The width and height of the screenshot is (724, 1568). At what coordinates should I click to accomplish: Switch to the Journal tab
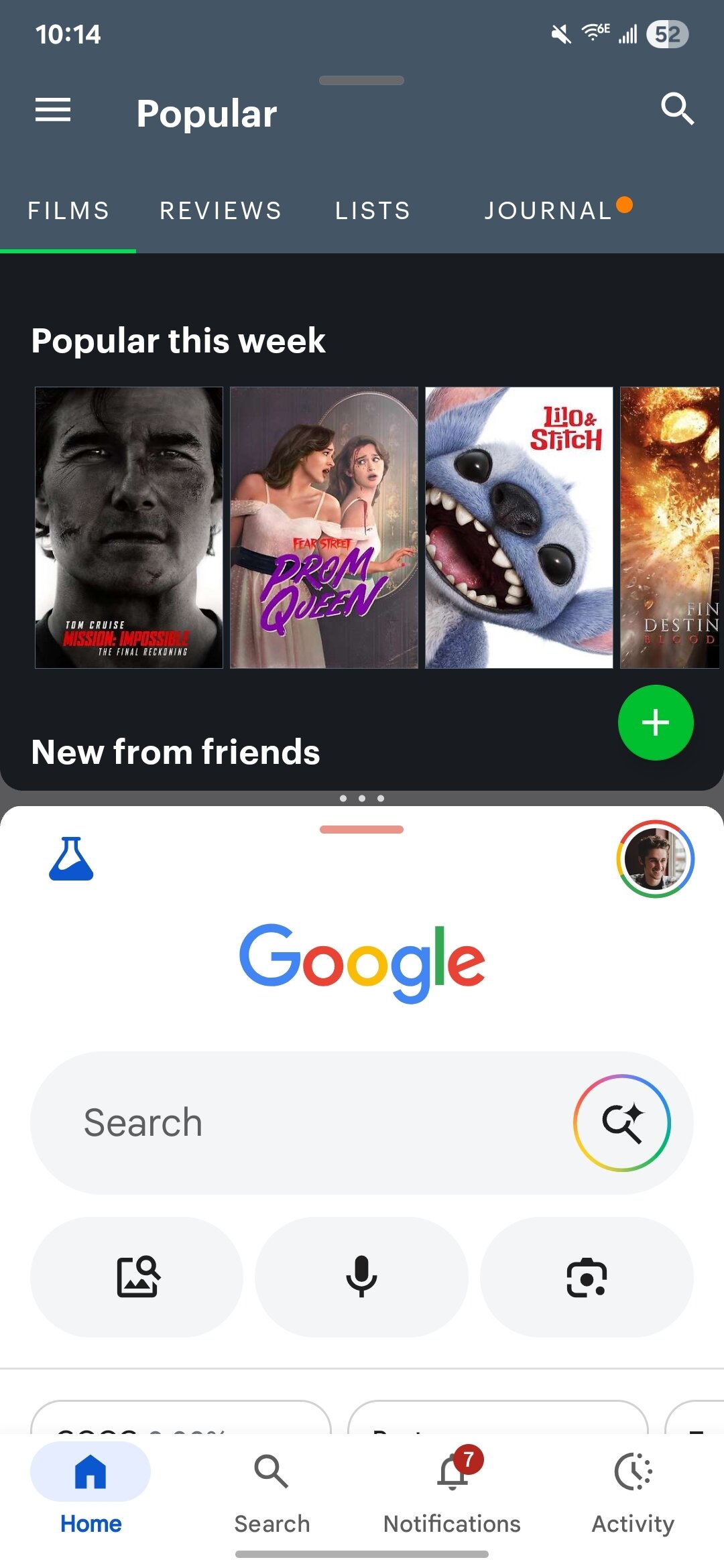pos(550,211)
